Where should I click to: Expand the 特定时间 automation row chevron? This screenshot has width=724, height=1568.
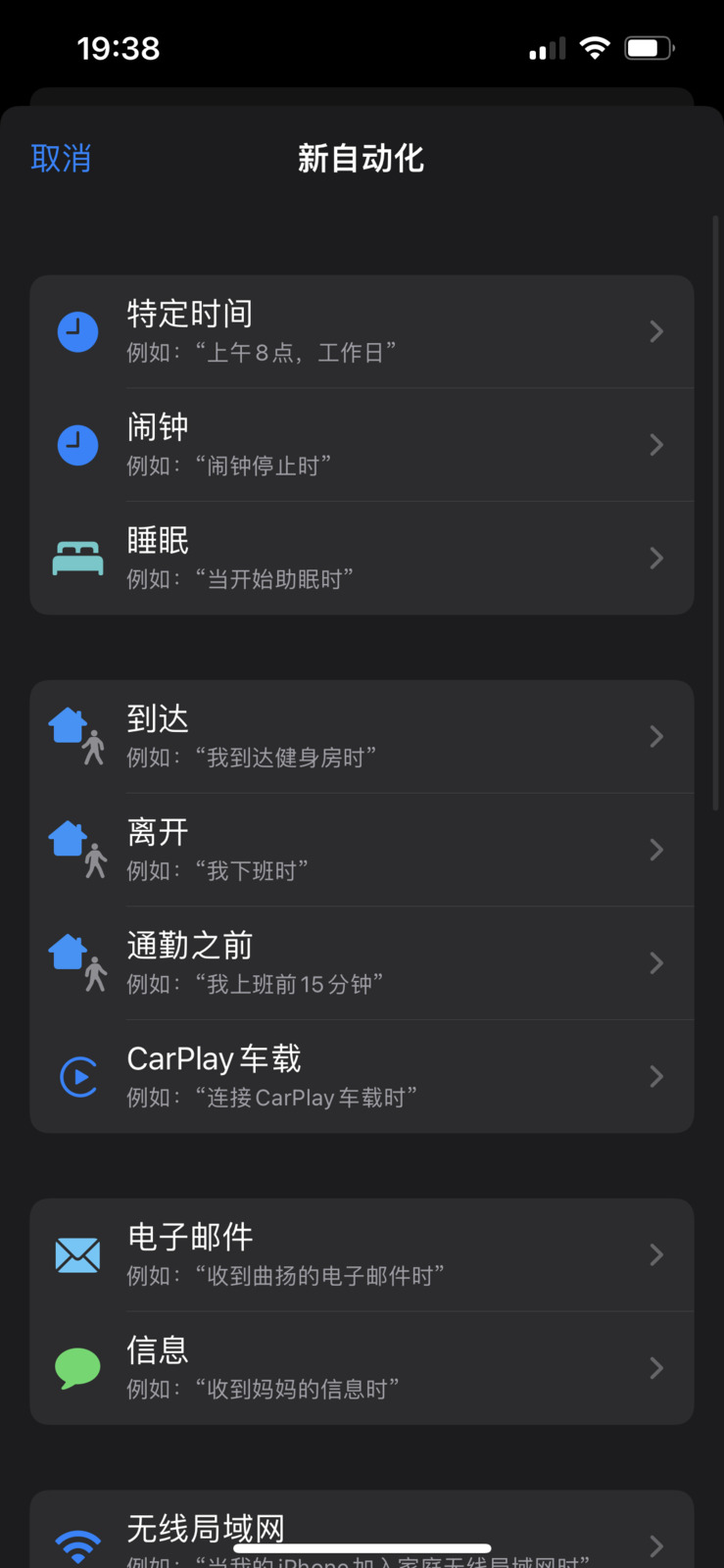coord(655,331)
